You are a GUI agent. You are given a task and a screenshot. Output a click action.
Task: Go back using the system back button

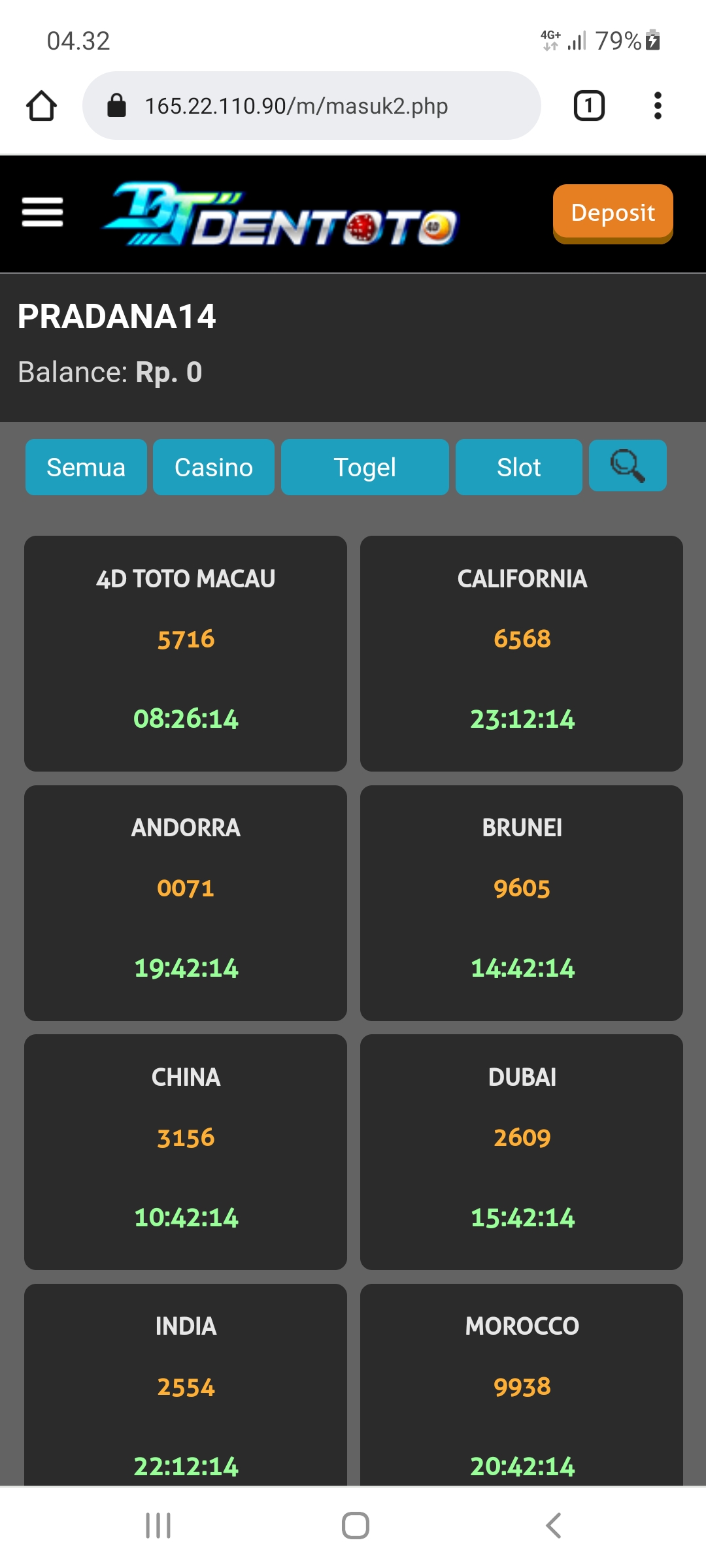[x=553, y=1526]
